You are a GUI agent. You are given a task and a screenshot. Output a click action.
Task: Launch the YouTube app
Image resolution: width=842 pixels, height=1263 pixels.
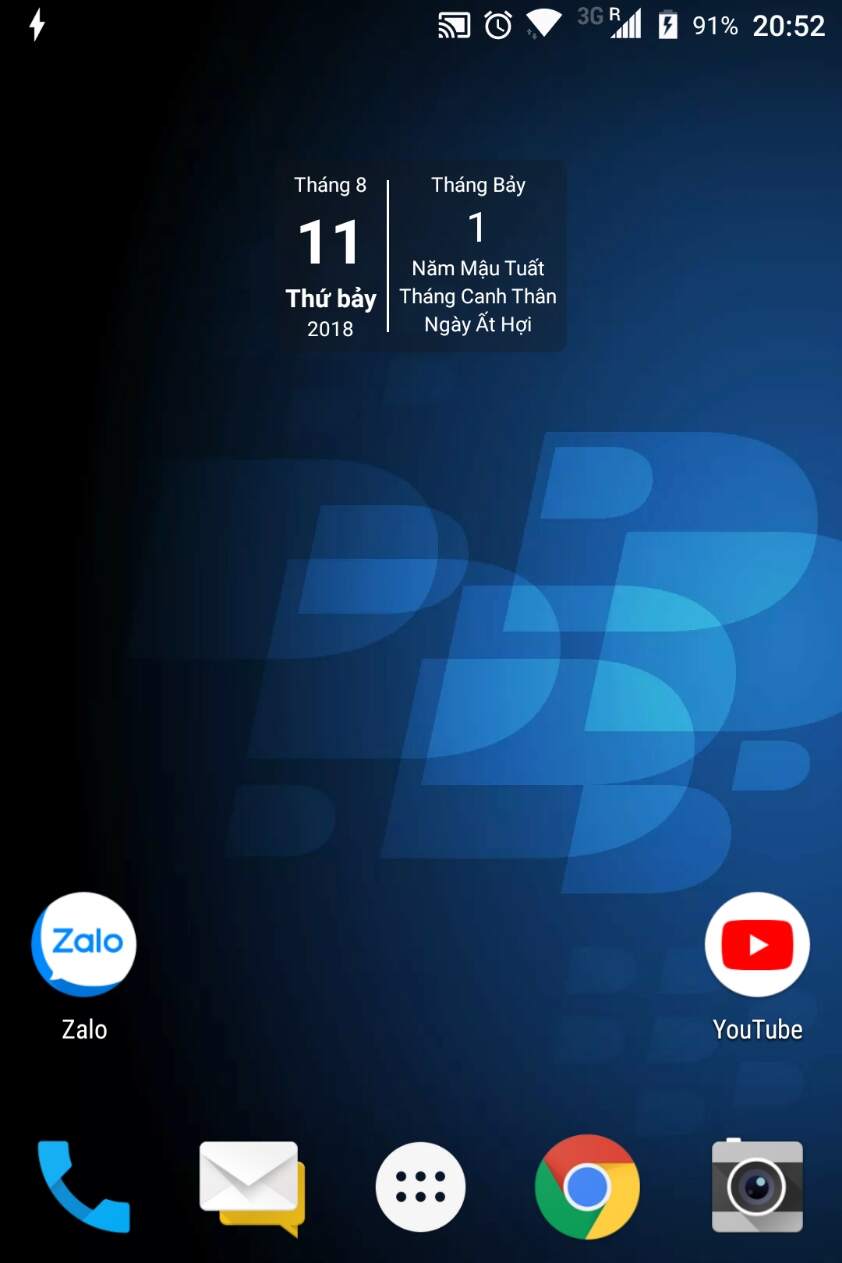click(757, 945)
